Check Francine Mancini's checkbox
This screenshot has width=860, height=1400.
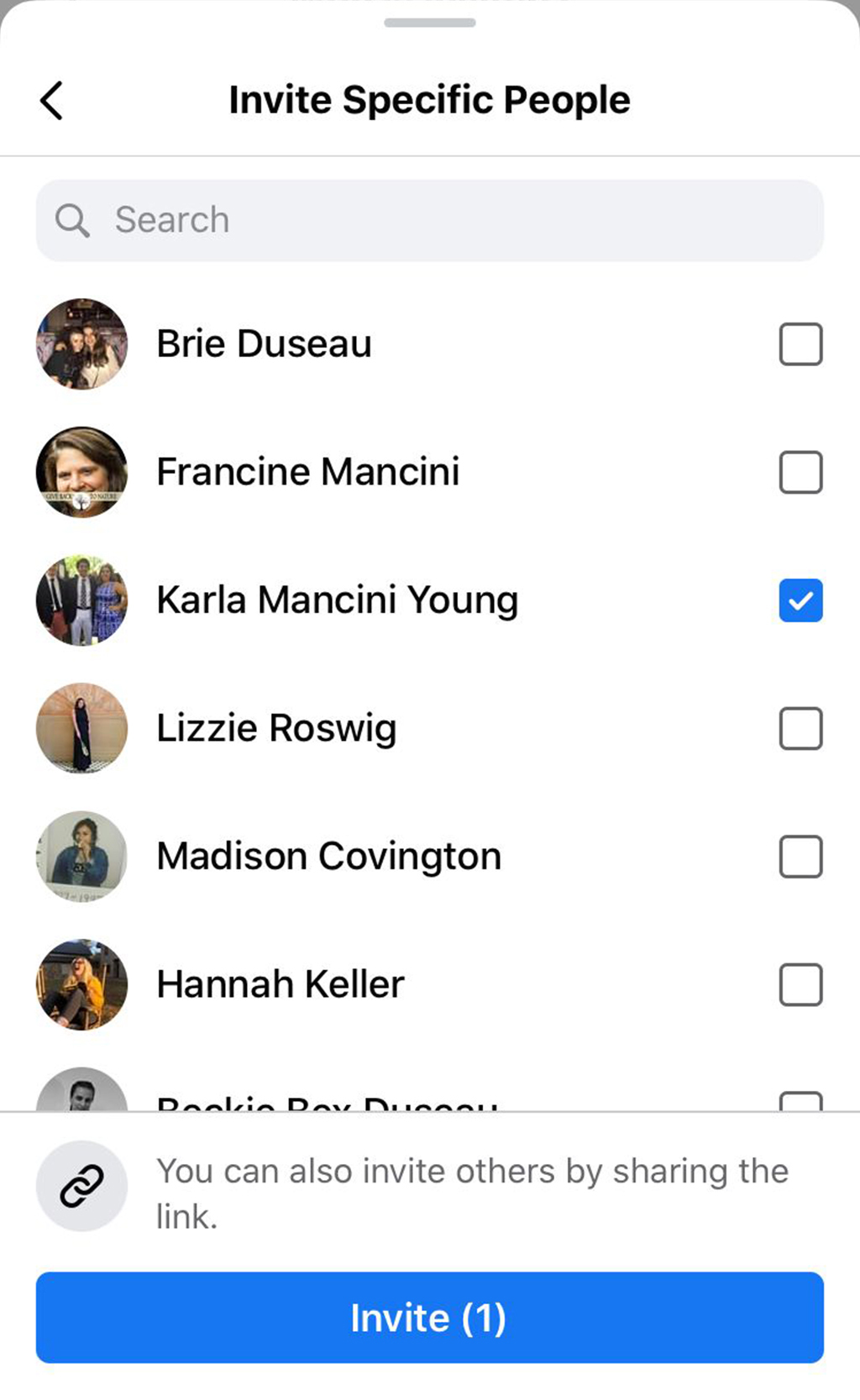800,472
